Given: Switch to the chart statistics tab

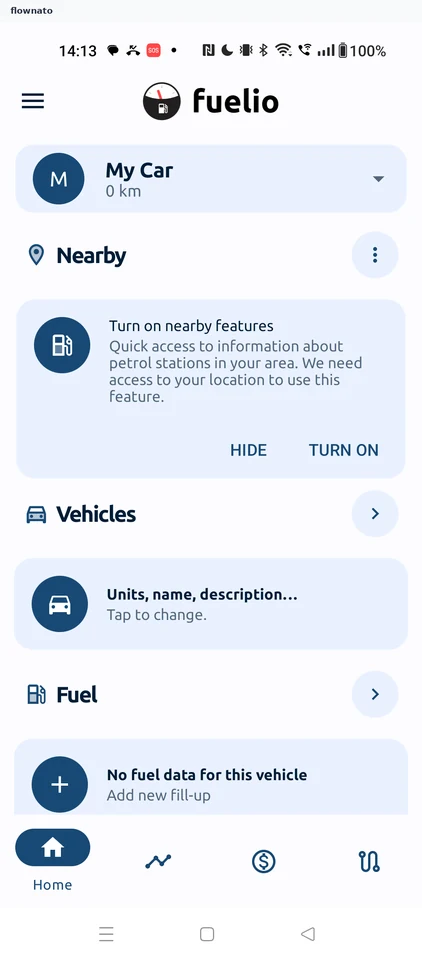Looking at the screenshot, I should pos(158,861).
